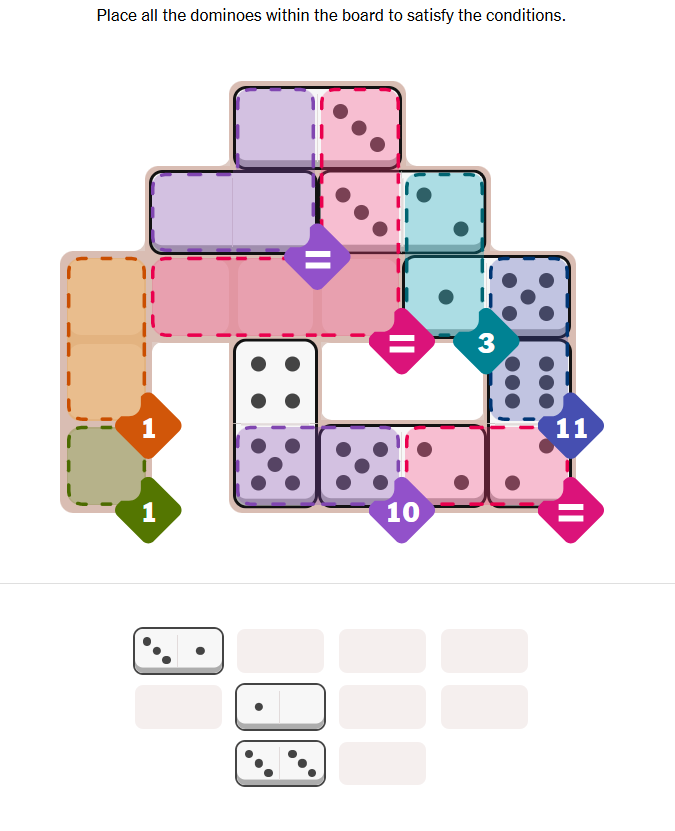Select the placed five-two domino on the board
Image resolution: width=675 pixels, height=831 pixels.
(402, 465)
